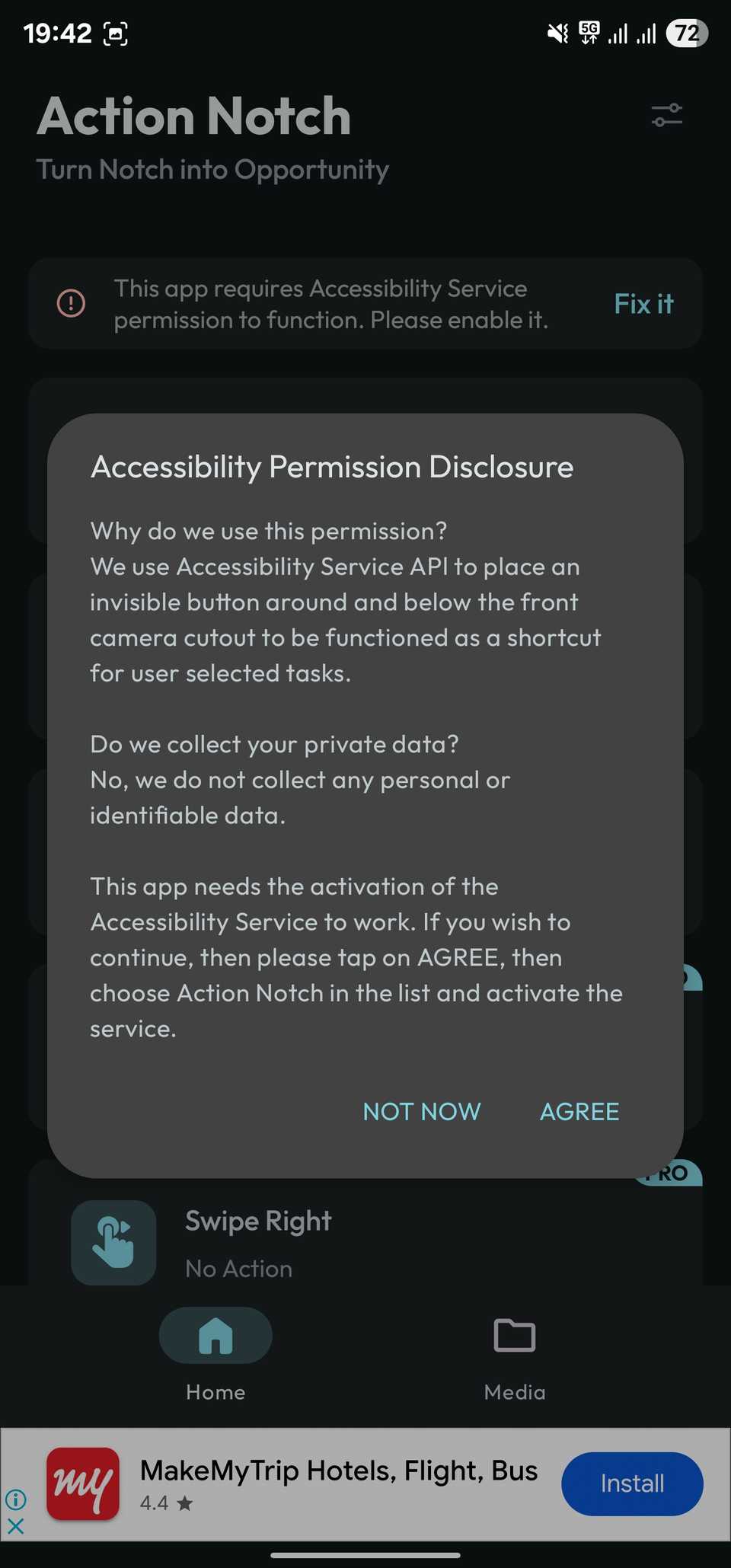731x1568 pixels.
Task: Install the MakeMyTrip app from the ad
Action: [x=632, y=1483]
